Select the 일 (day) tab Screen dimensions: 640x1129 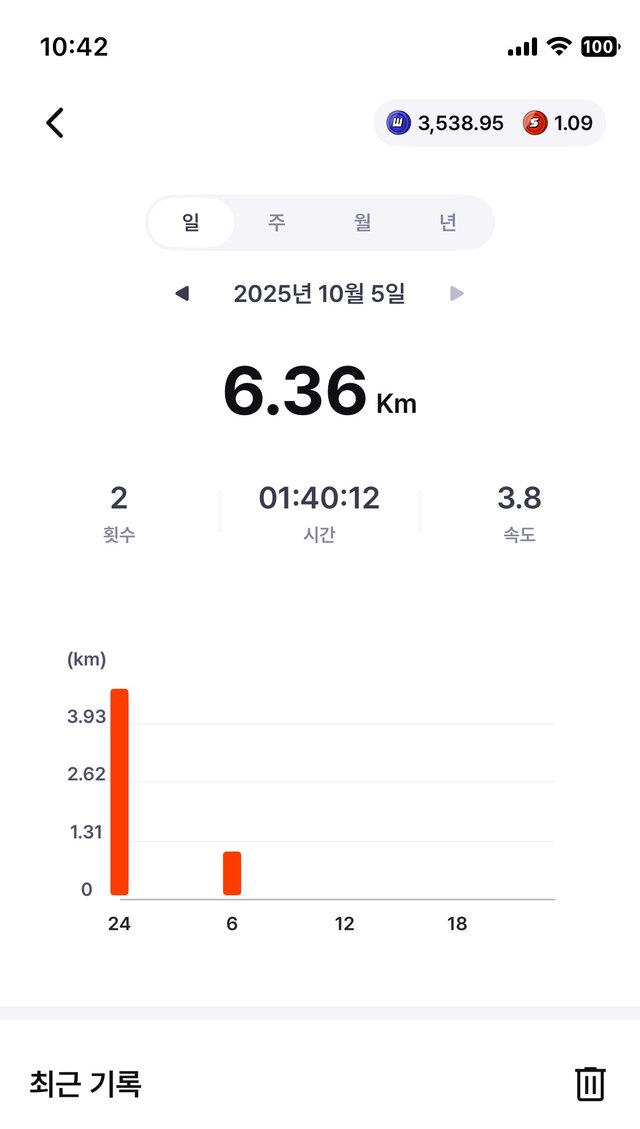191,222
